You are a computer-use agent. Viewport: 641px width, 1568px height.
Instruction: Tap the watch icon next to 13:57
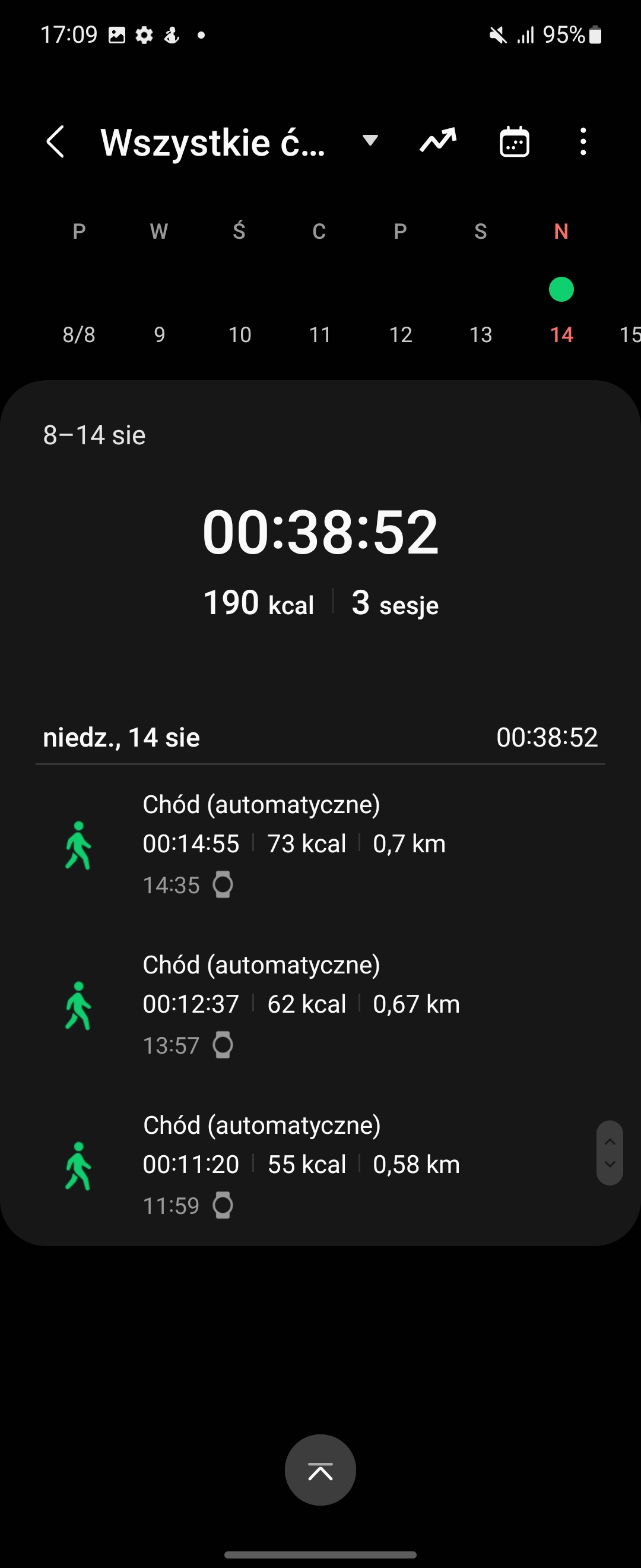tap(223, 1046)
